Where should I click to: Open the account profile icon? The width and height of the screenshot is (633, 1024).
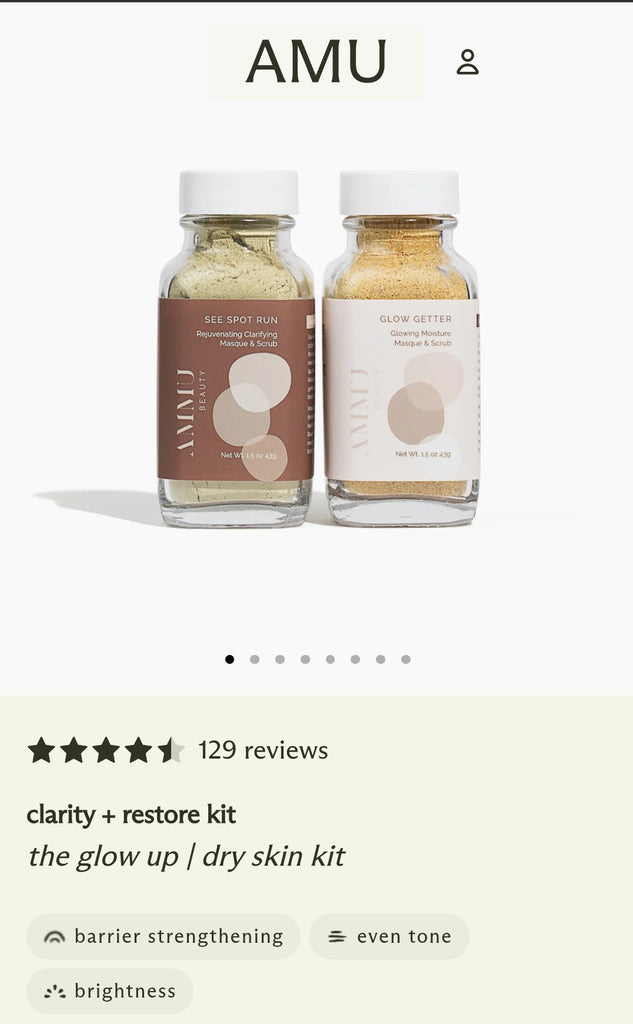467,62
